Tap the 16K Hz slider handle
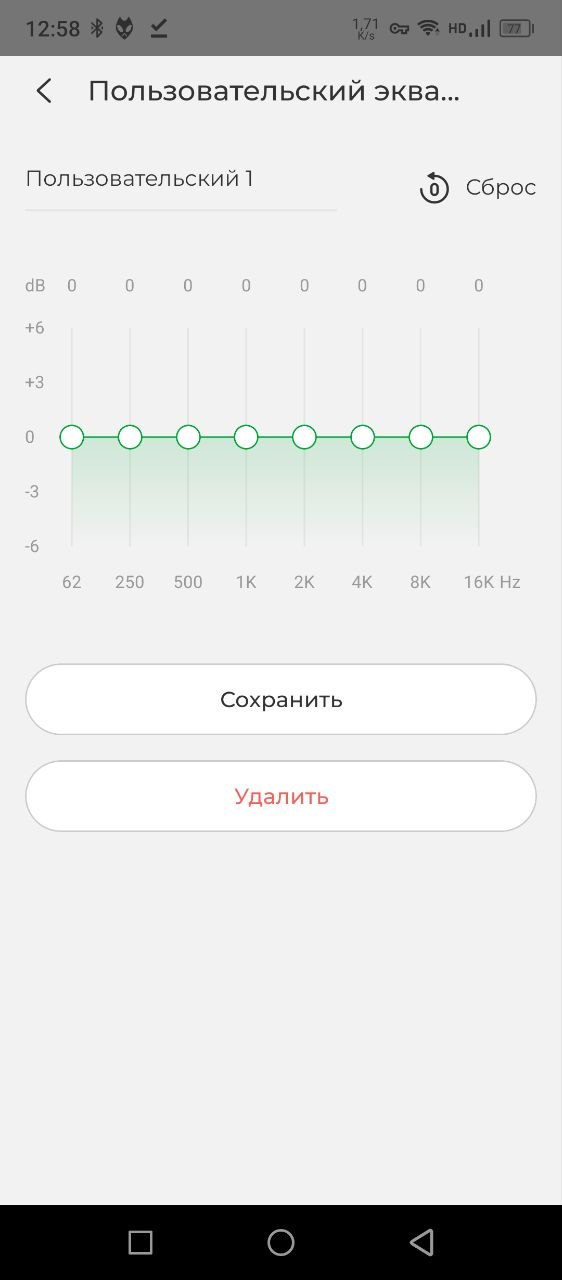 [x=479, y=437]
